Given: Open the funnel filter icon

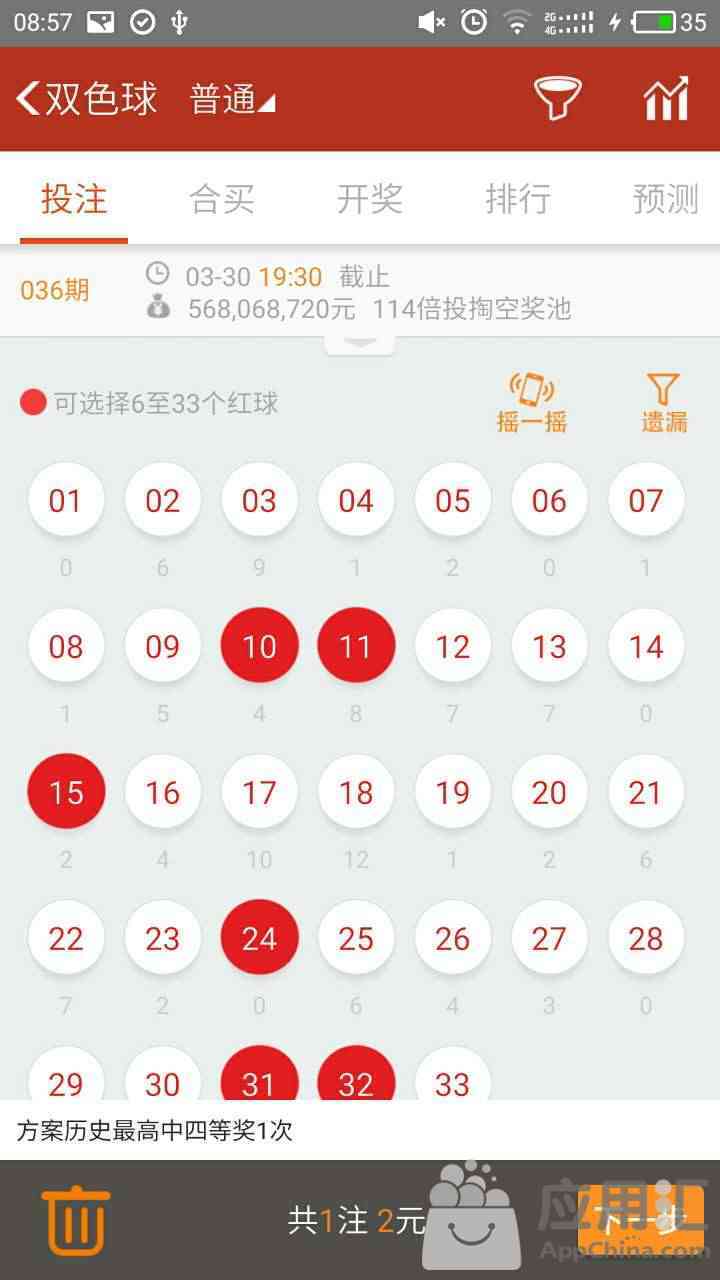Looking at the screenshot, I should 557,98.
